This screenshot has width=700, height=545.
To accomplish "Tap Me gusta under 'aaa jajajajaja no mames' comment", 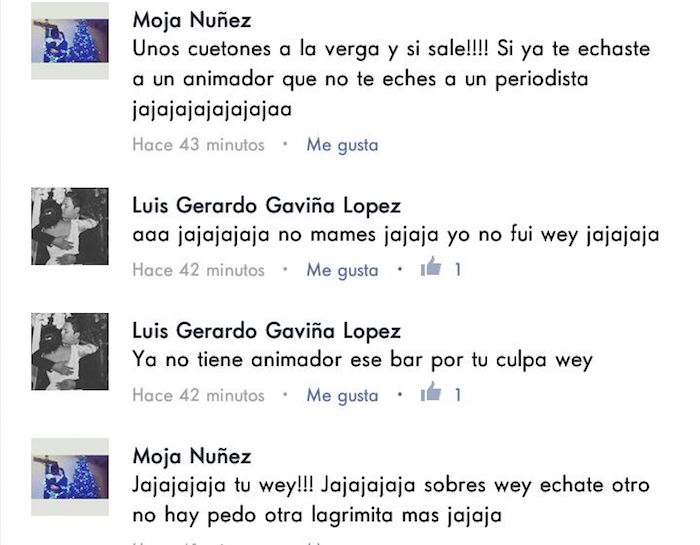I will pos(342,270).
